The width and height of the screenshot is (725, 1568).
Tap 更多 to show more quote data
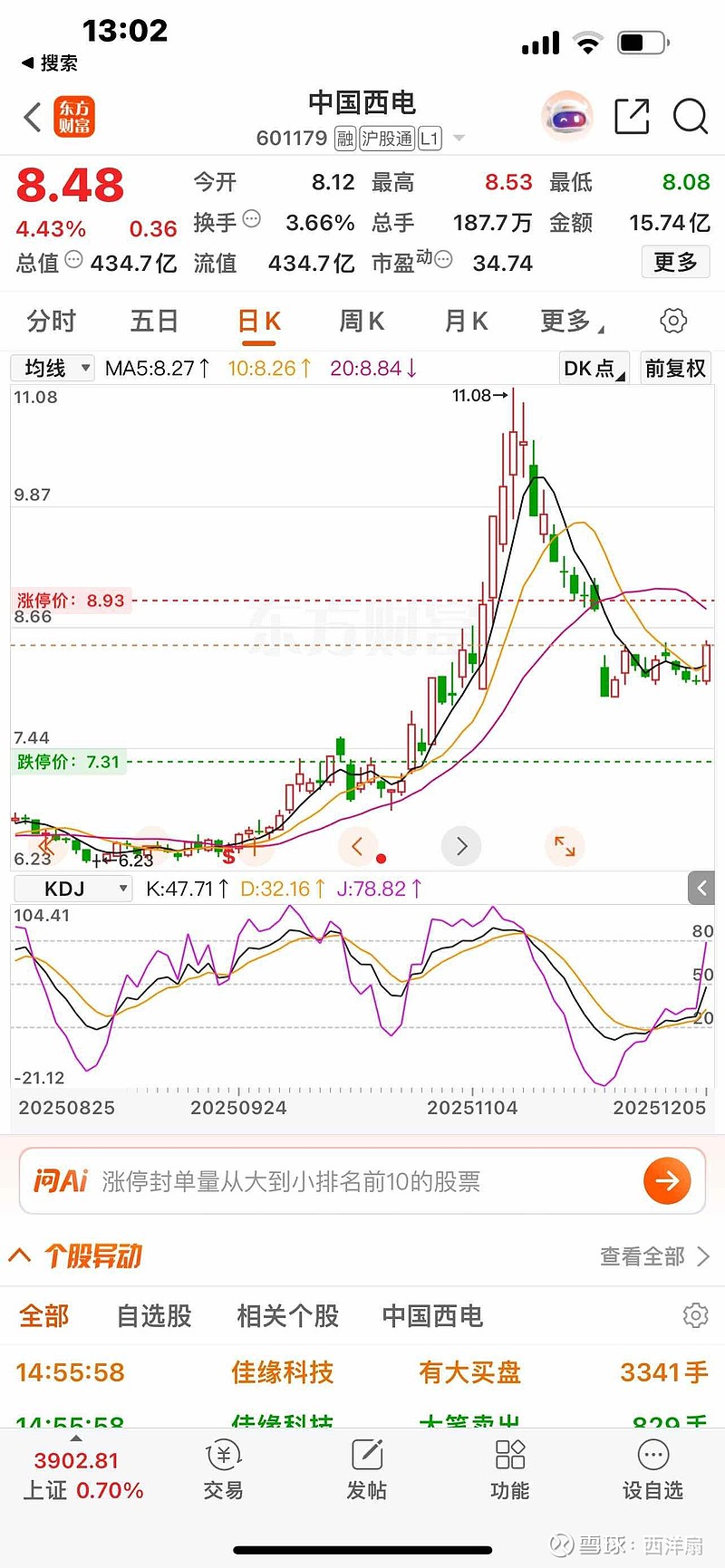click(x=676, y=263)
